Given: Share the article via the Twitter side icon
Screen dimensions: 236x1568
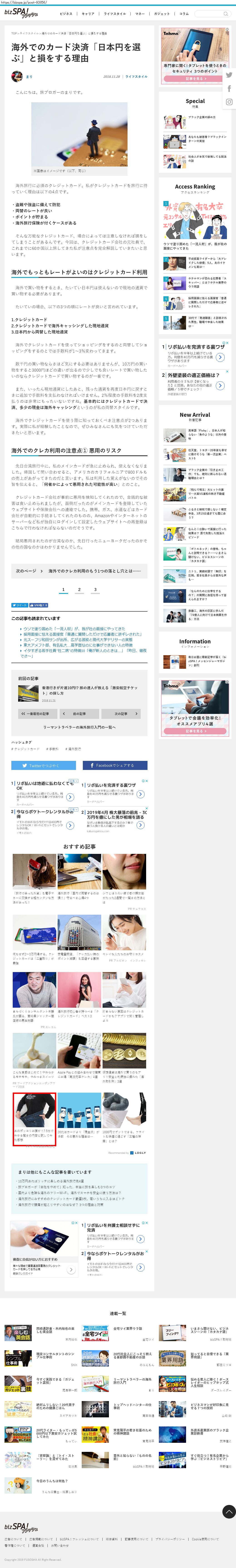Looking at the screenshot, I should 229,75.
